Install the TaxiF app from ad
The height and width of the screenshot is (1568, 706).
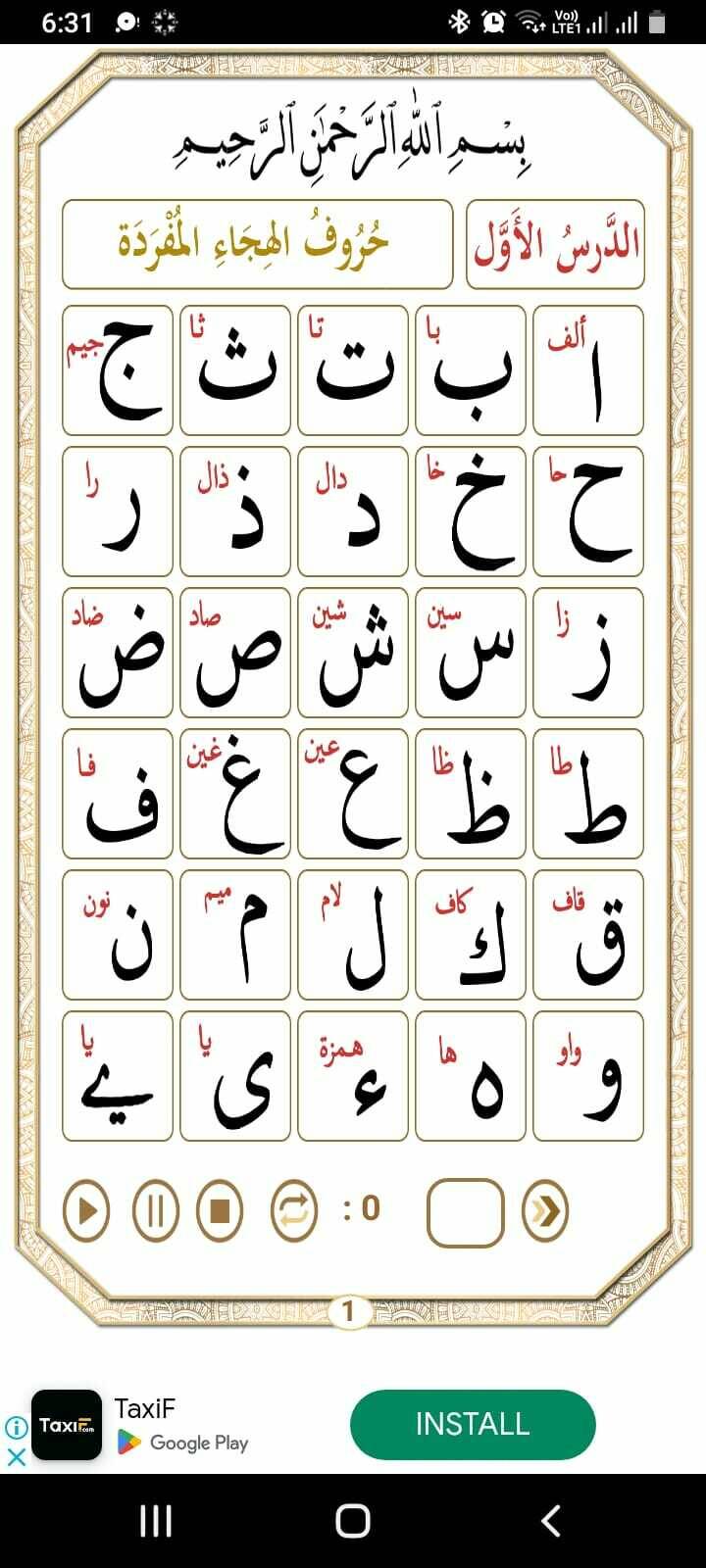coord(473,1424)
